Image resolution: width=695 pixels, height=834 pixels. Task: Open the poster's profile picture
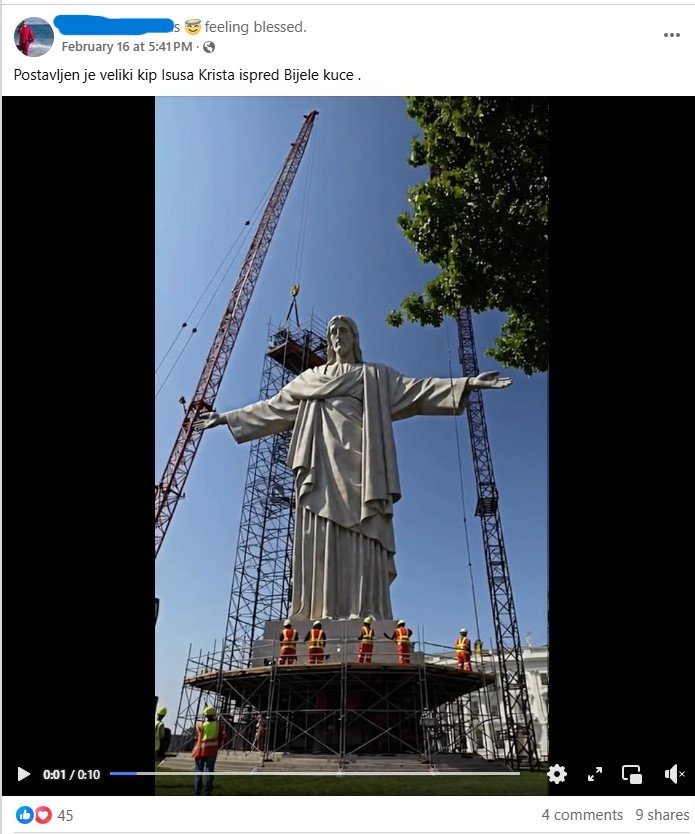click(x=33, y=37)
